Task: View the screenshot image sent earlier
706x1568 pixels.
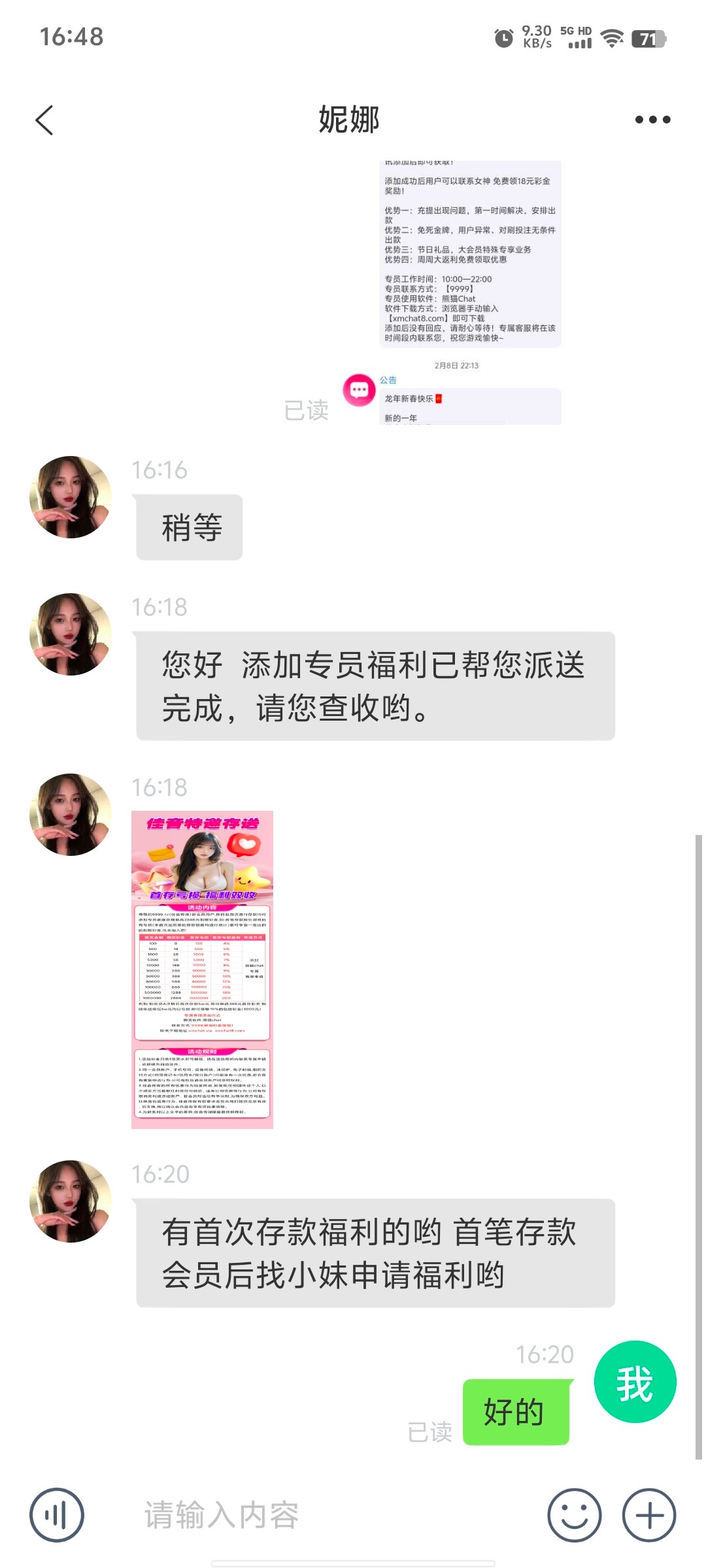Action: [469, 291]
